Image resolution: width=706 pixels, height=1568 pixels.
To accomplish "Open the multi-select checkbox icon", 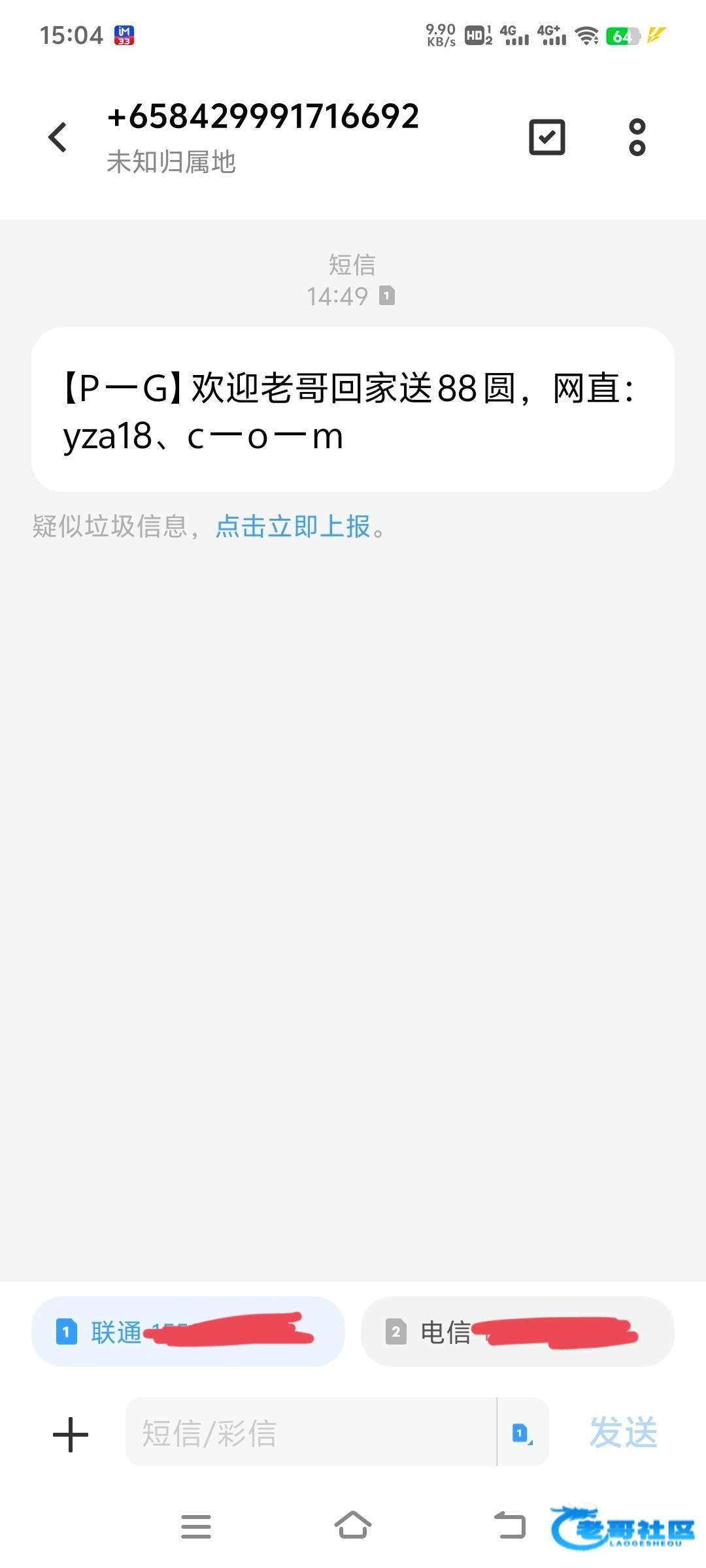I will coord(546,137).
